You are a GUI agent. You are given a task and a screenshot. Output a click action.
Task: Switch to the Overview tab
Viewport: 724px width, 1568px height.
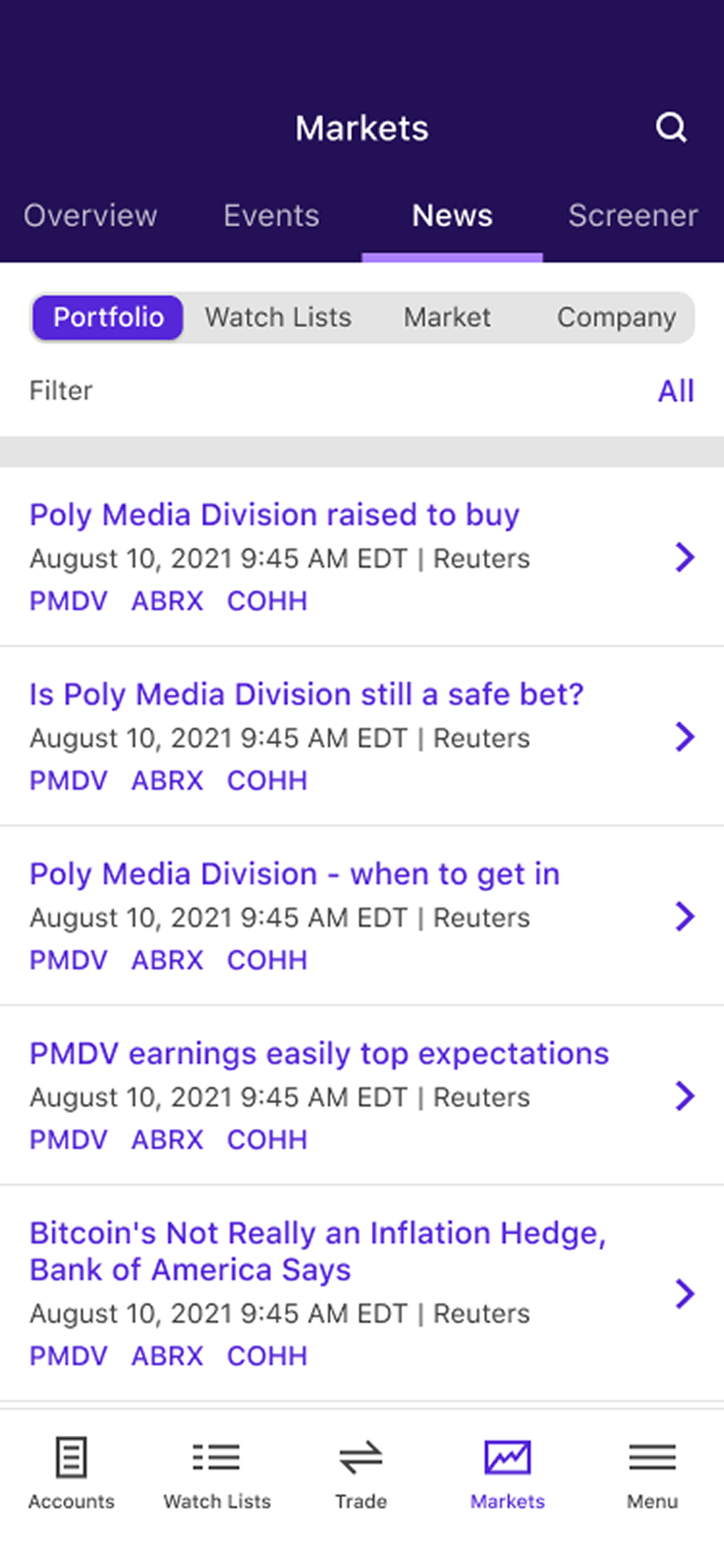pos(91,215)
